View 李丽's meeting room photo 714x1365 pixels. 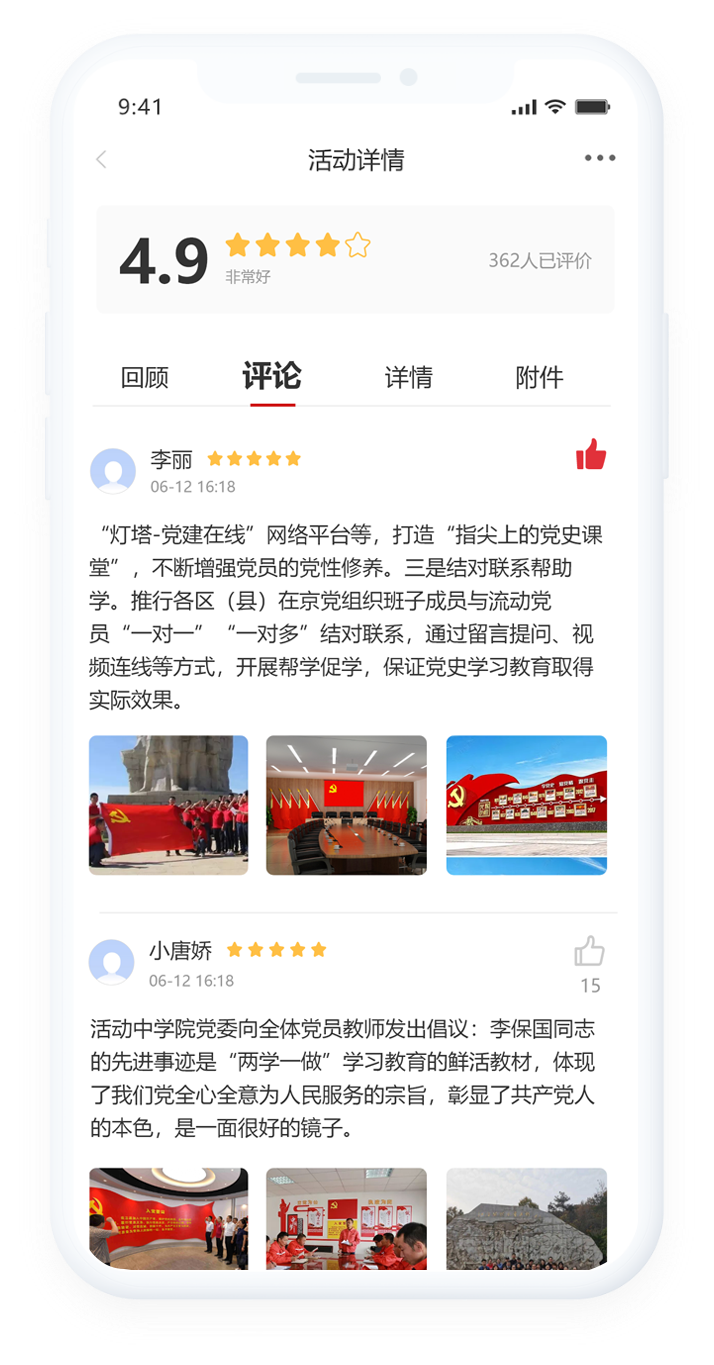pos(346,805)
